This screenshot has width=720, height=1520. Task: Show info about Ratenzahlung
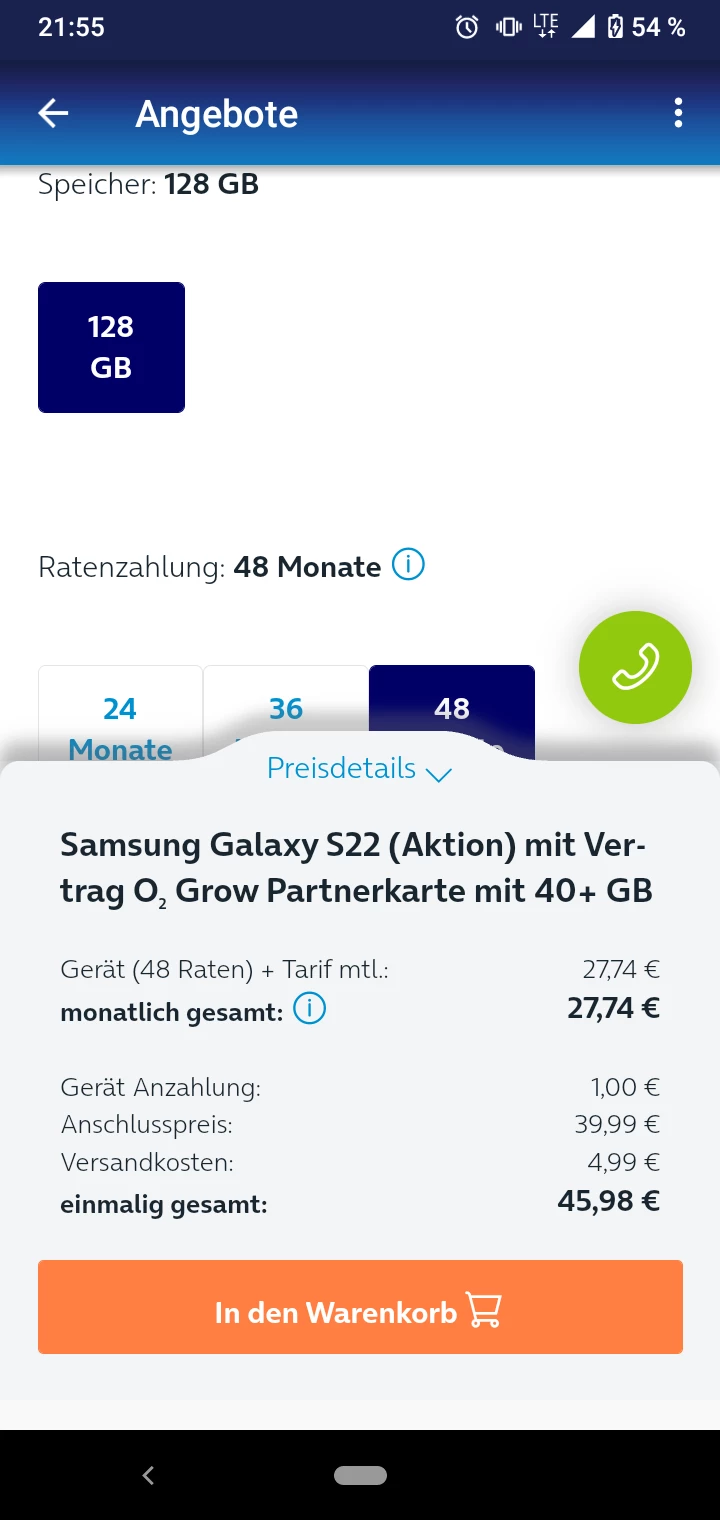pos(408,565)
